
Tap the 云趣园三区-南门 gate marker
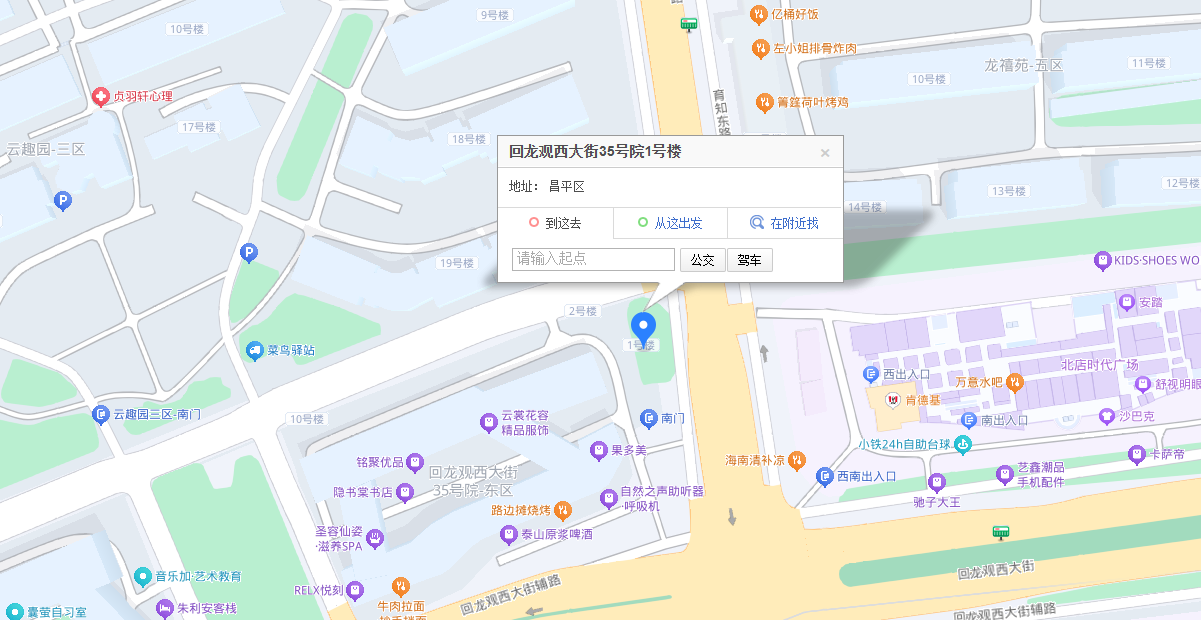coord(101,414)
